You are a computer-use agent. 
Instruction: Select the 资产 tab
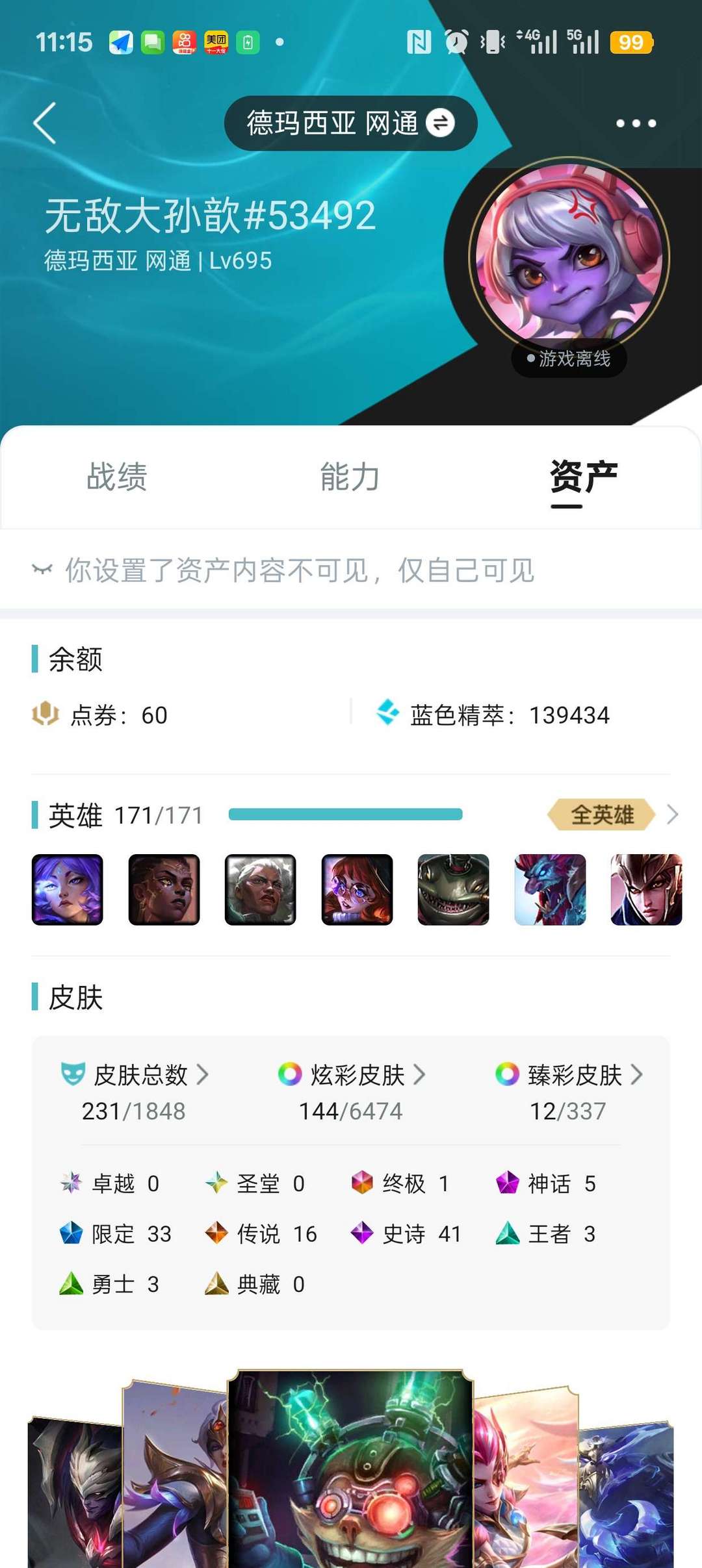pyautogui.click(x=583, y=477)
